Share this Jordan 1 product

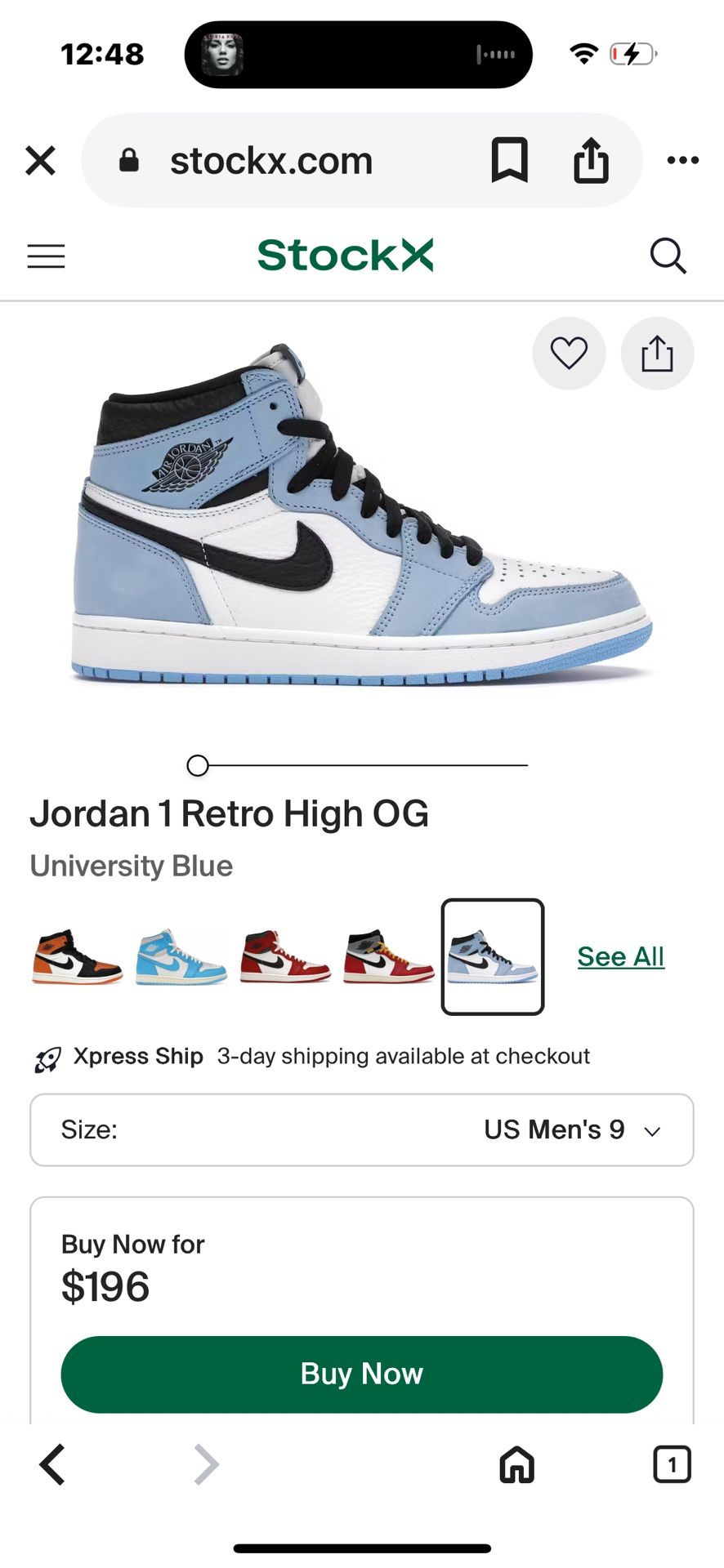pos(657,353)
